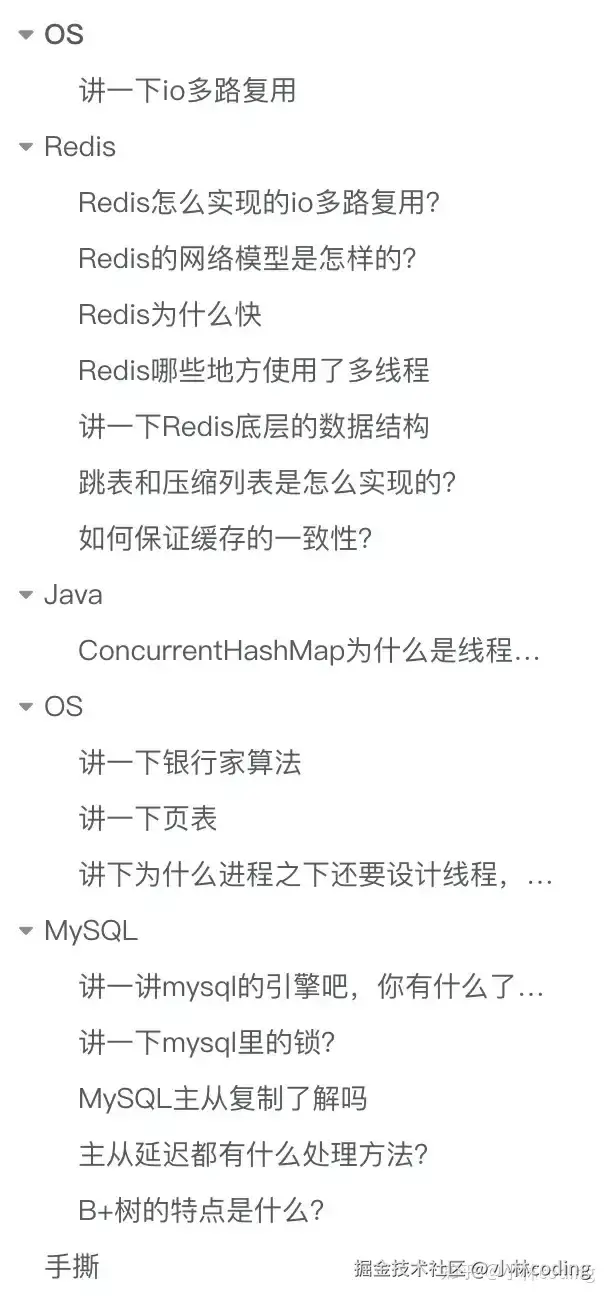Collapse the MySQL section arrow
Screen dimensions: 610x1300
[25, 931]
